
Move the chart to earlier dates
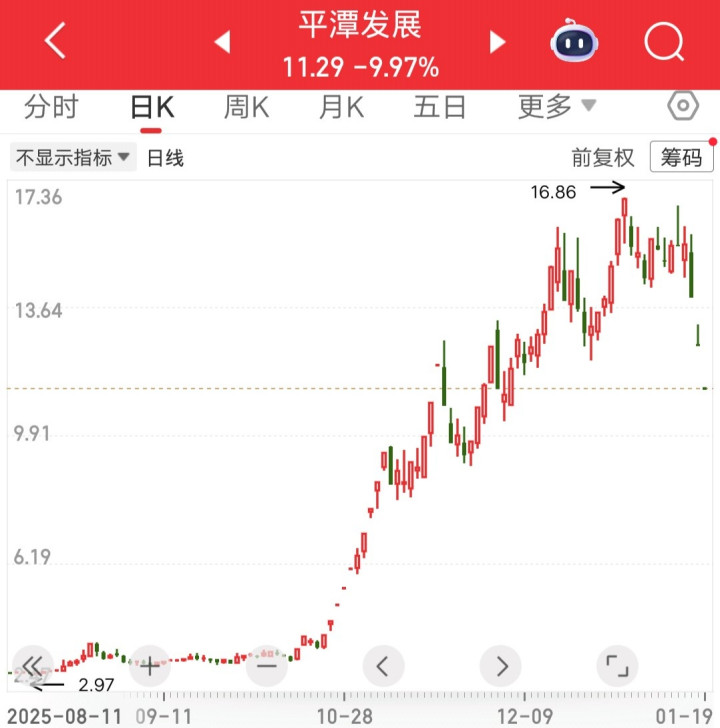point(383,665)
